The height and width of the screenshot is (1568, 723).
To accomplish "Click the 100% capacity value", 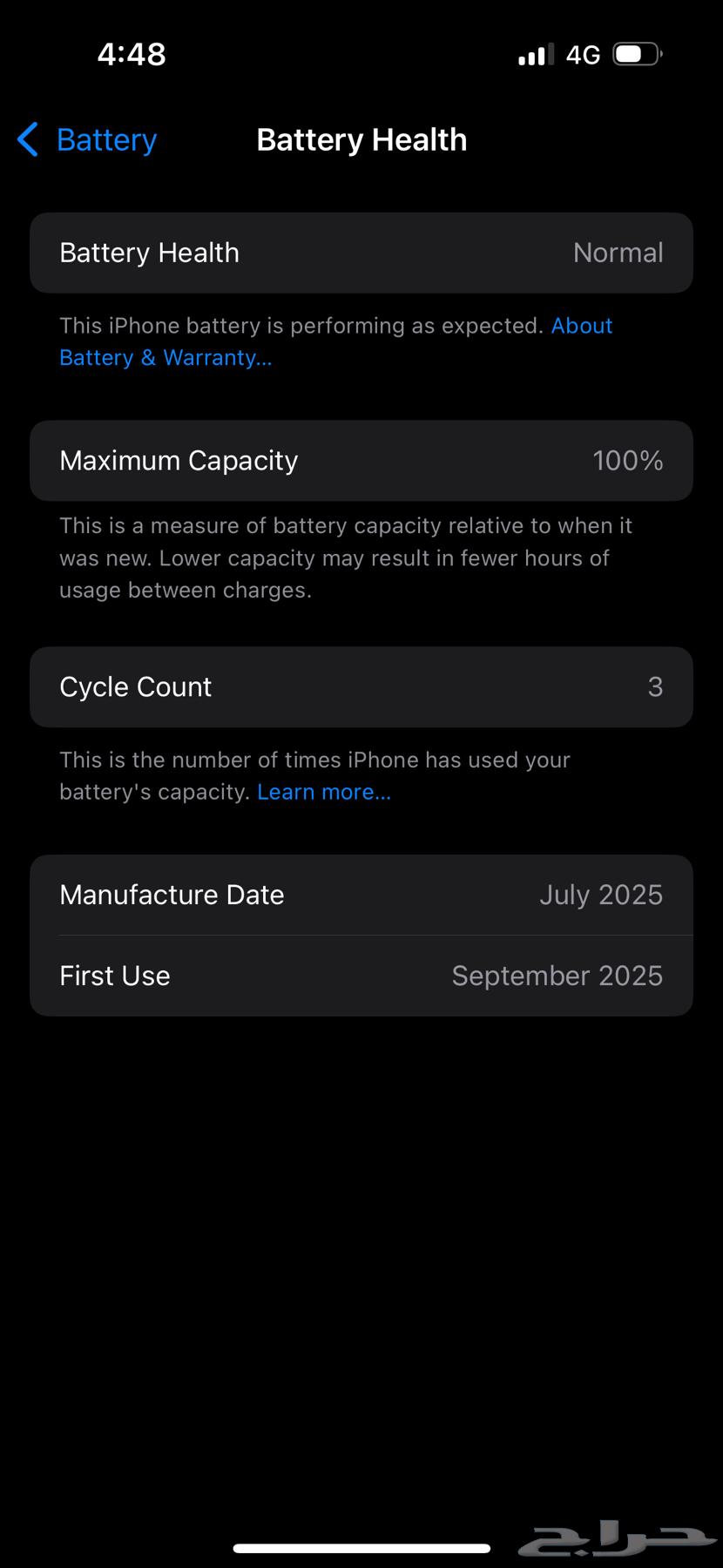I will [627, 461].
